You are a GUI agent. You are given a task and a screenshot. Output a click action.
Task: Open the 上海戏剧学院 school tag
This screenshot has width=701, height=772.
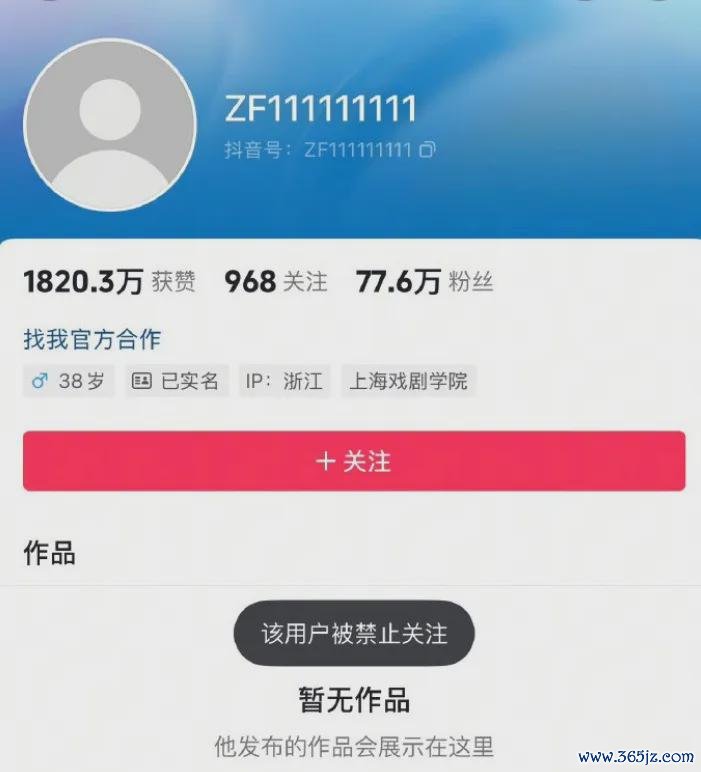point(408,381)
